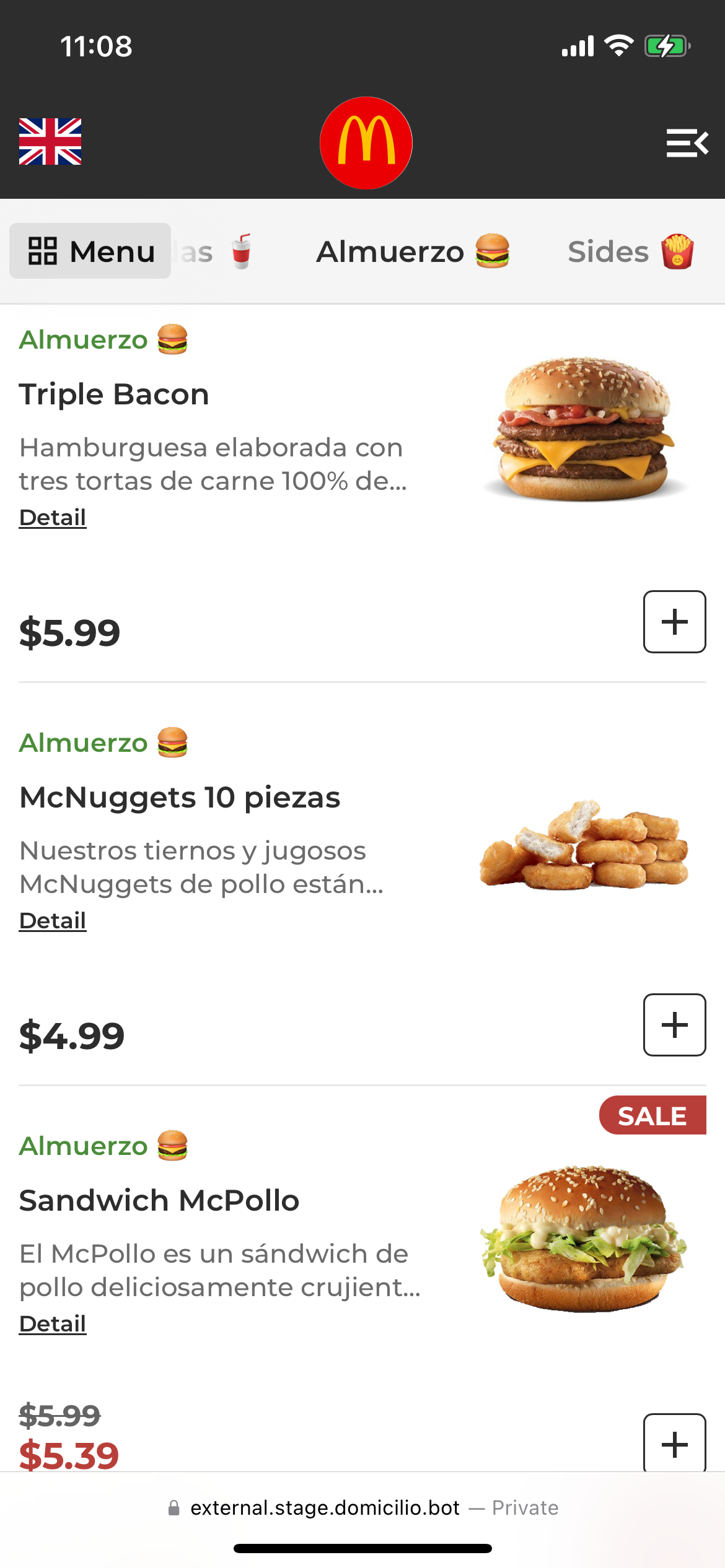Add Sandwich McPollo to the order
This screenshot has width=725, height=1568.
point(675,1443)
